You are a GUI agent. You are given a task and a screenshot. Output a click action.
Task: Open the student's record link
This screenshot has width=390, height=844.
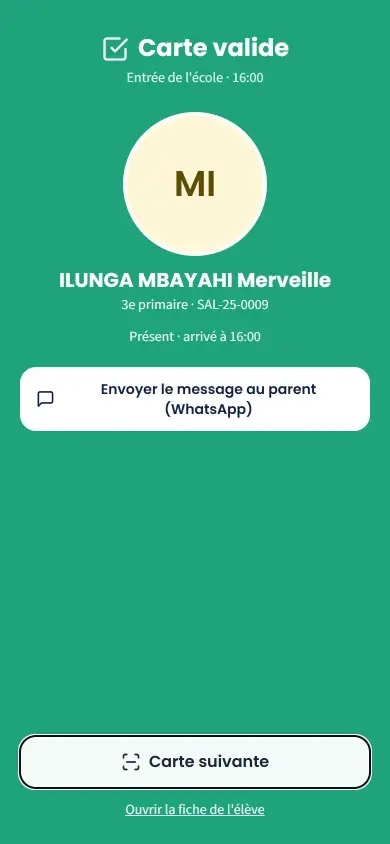tap(195, 810)
